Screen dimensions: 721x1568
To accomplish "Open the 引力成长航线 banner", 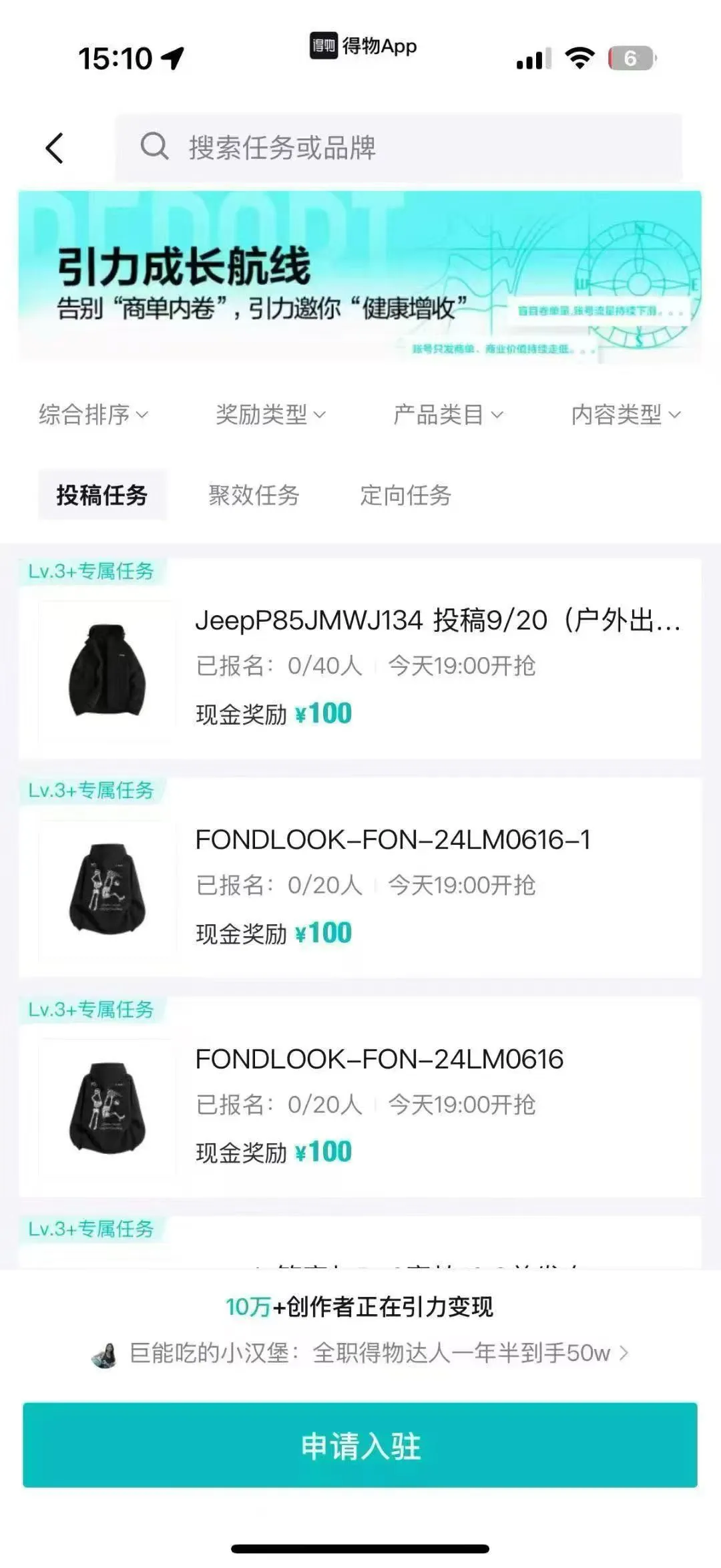I will pyautogui.click(x=360, y=276).
